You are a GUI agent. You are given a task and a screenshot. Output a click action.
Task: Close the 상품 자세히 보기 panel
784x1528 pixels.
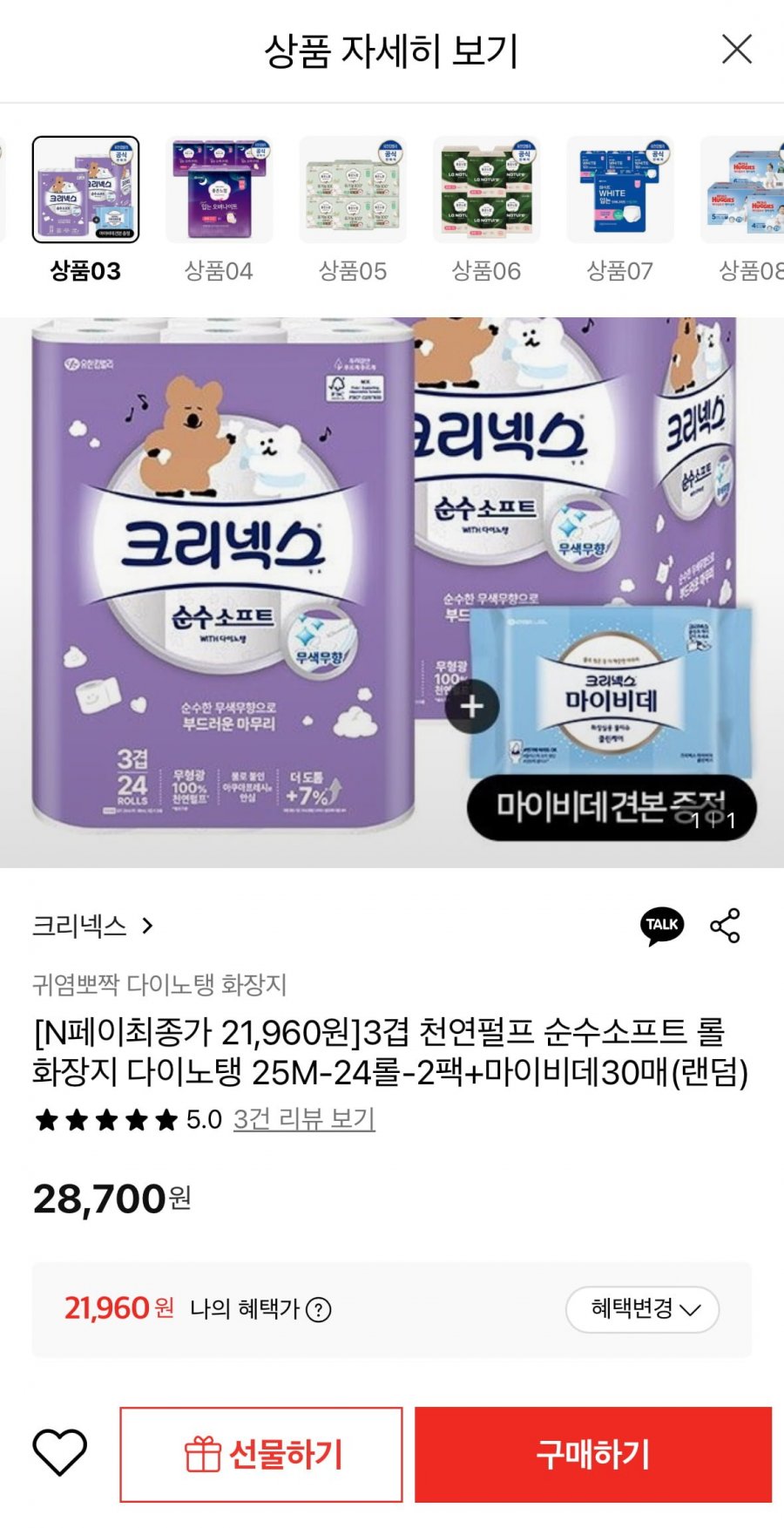point(737,50)
